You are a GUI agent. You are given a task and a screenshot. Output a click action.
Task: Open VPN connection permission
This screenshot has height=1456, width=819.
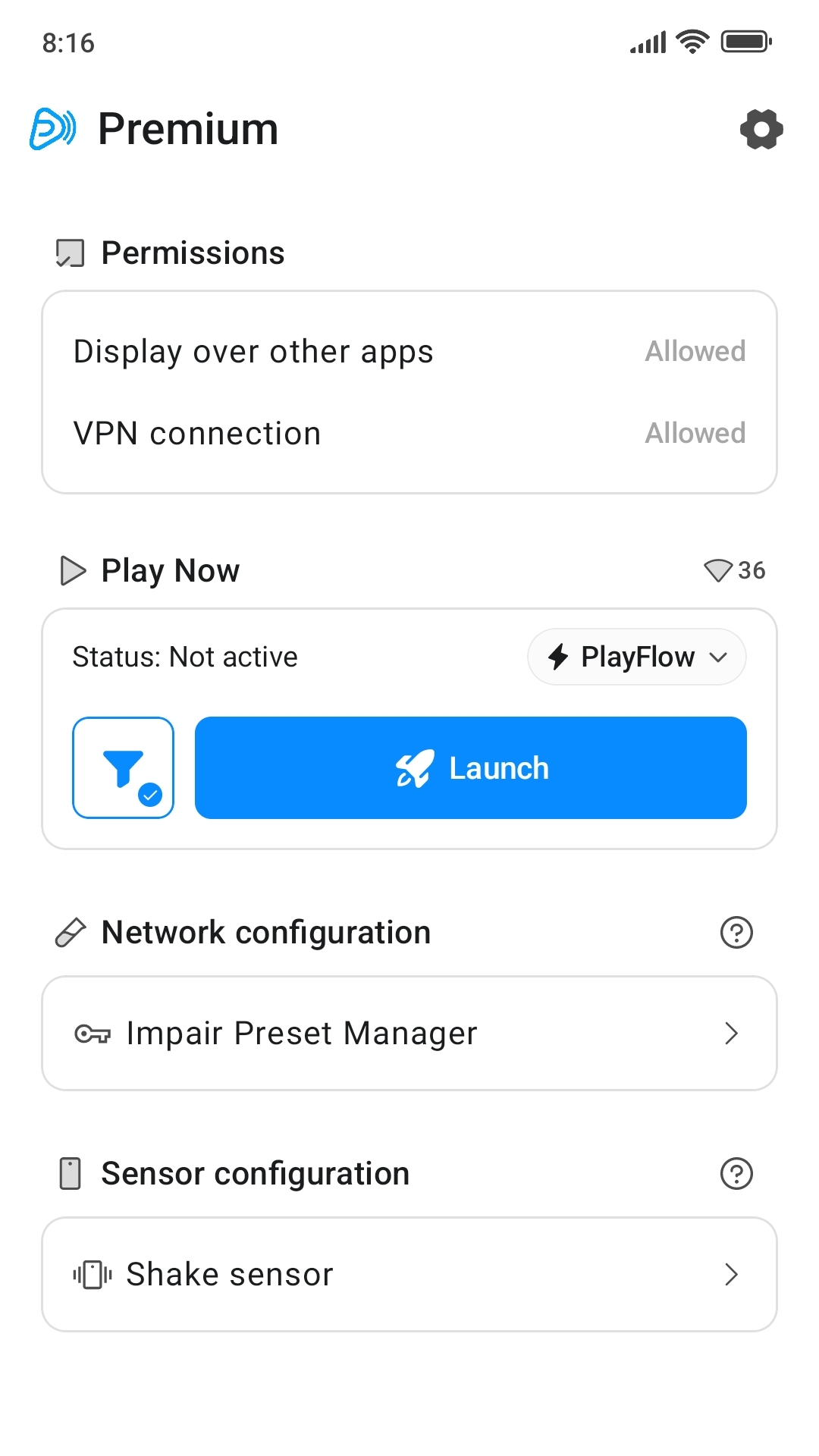409,434
